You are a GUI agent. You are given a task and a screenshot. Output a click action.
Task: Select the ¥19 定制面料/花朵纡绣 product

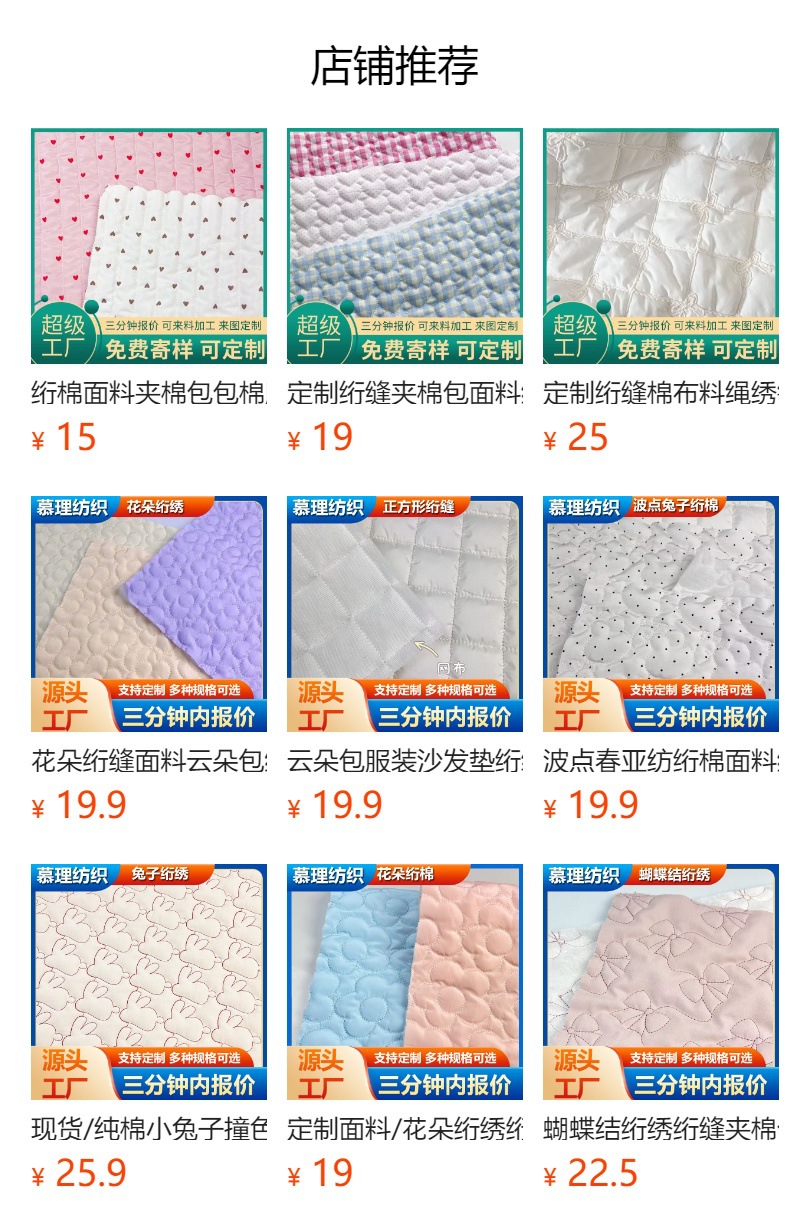point(404,982)
